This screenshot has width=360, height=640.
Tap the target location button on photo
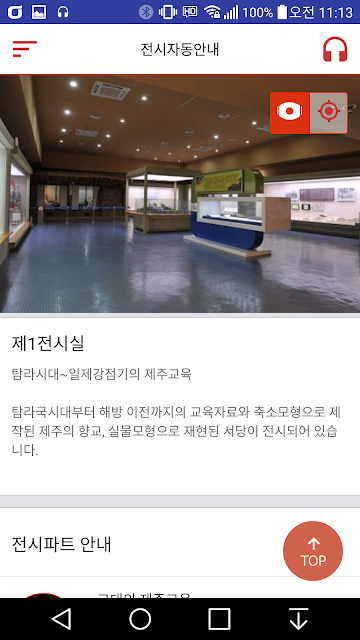click(x=329, y=113)
